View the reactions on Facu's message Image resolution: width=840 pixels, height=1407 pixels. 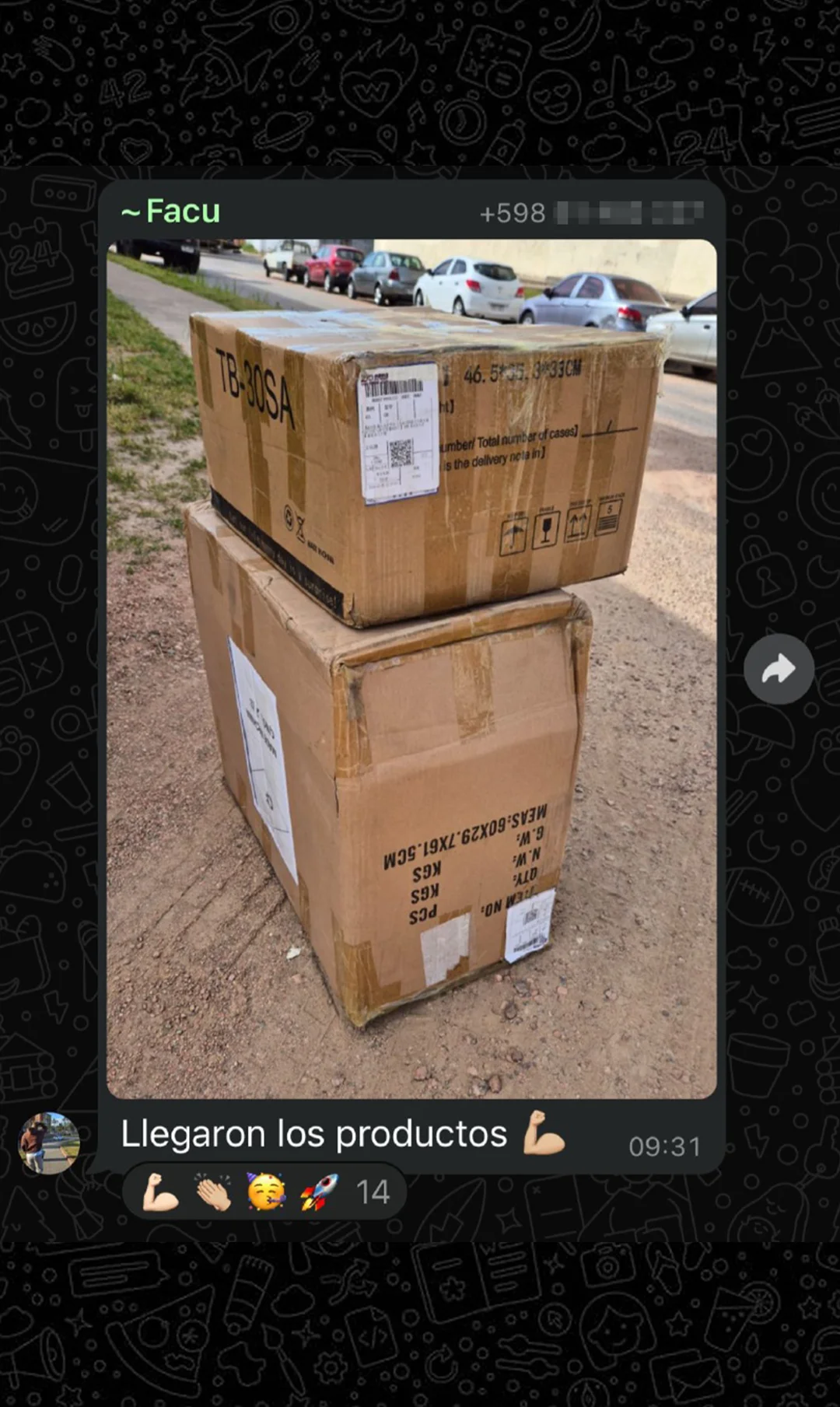[x=264, y=1192]
